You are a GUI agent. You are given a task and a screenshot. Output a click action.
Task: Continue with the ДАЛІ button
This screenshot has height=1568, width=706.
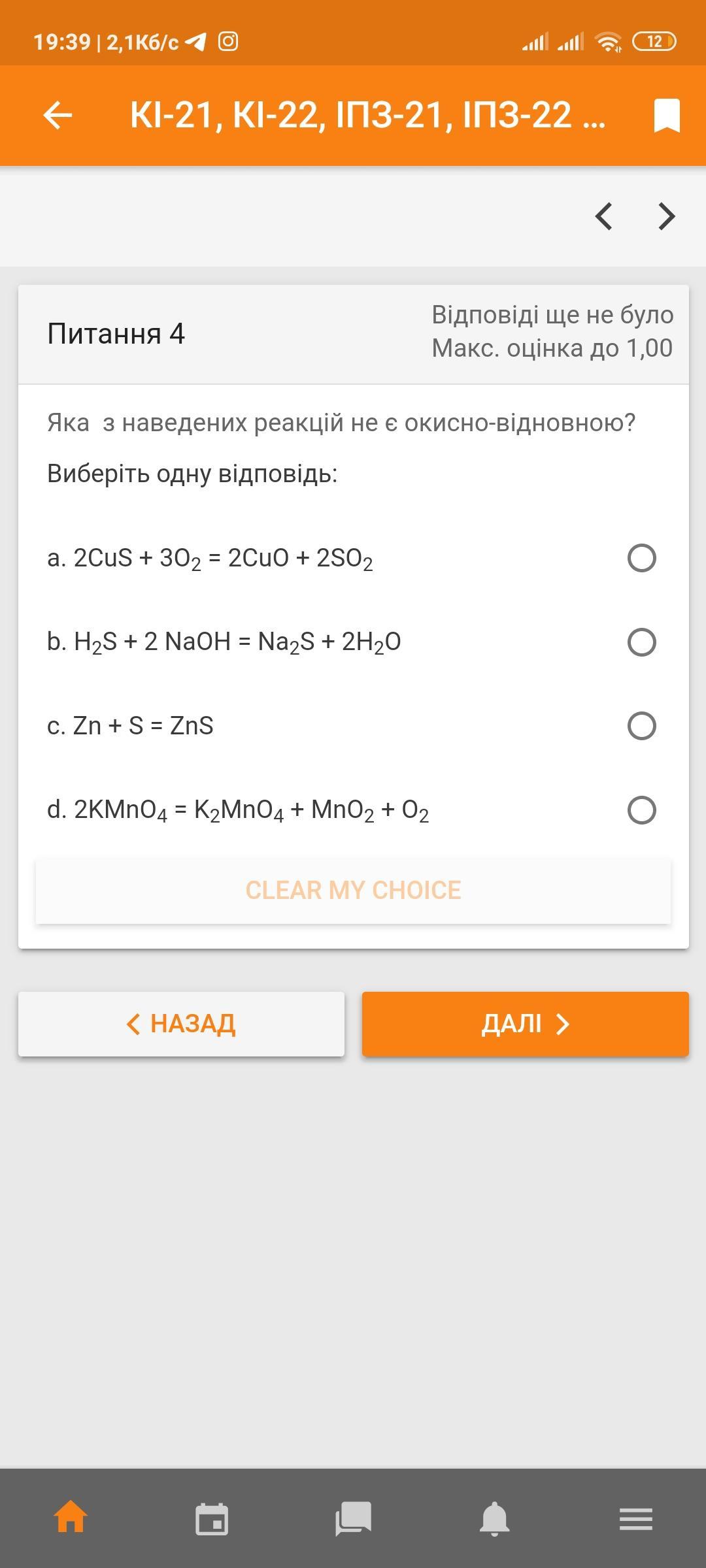pyautogui.click(x=525, y=1024)
